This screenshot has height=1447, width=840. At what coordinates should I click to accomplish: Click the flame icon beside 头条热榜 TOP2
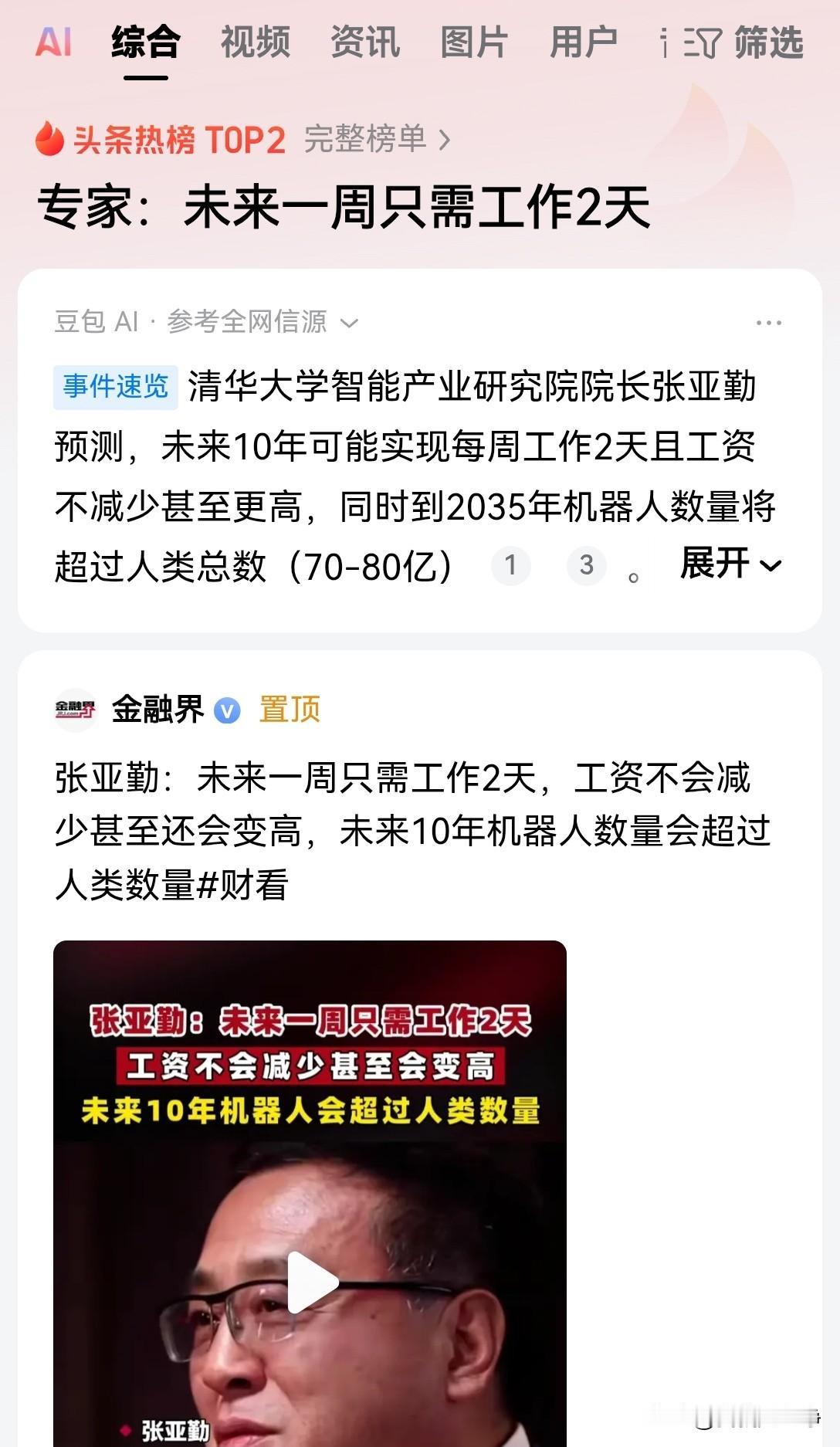tap(49, 139)
